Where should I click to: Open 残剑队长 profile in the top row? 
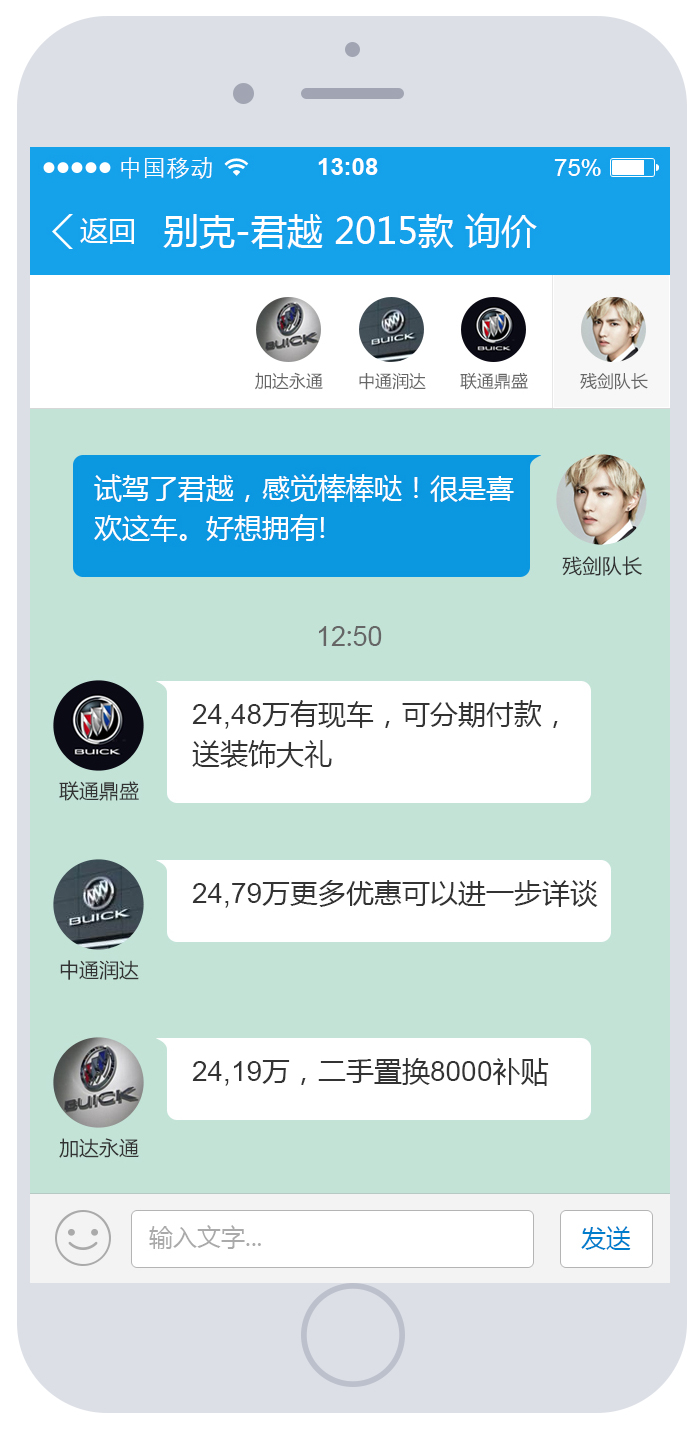(613, 330)
